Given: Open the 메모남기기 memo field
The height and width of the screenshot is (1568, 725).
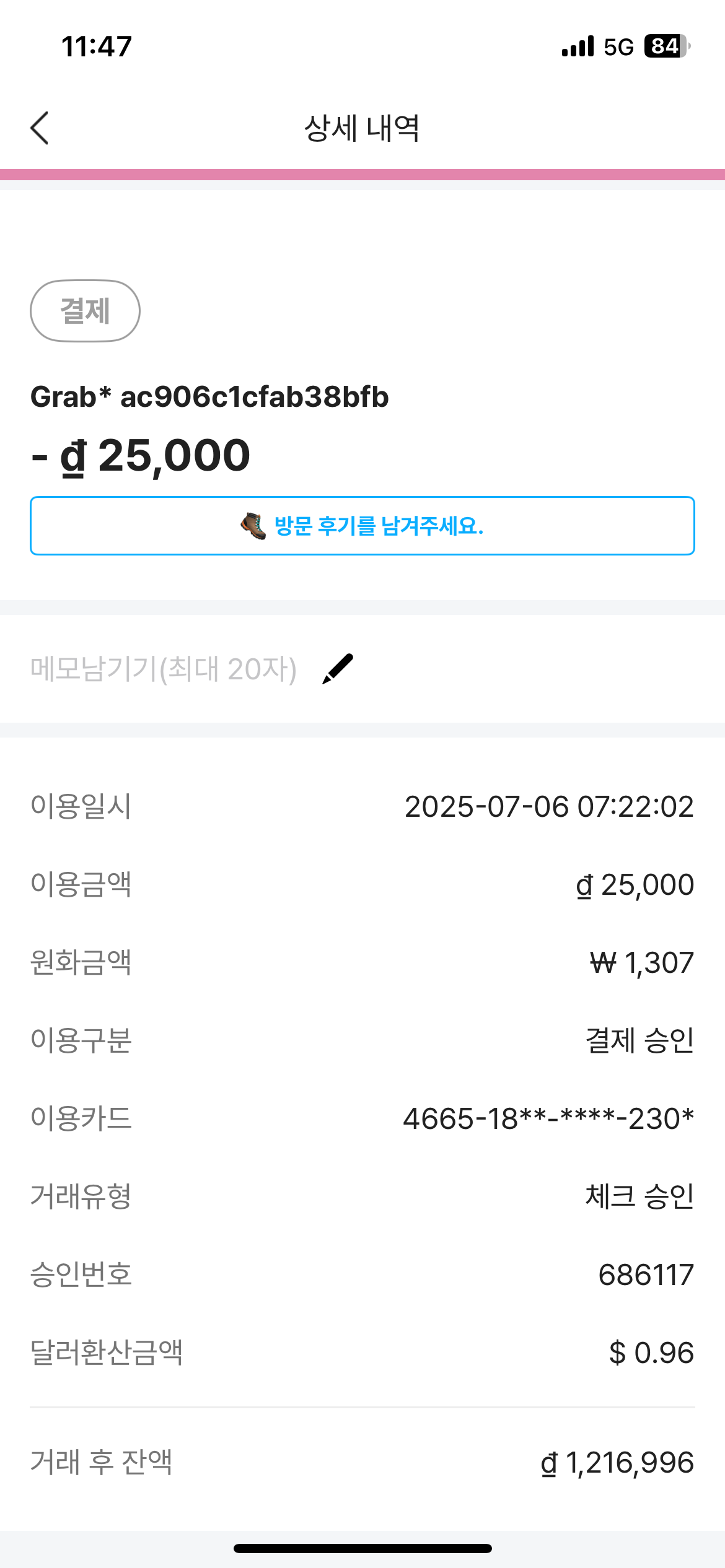Looking at the screenshot, I should (x=164, y=669).
